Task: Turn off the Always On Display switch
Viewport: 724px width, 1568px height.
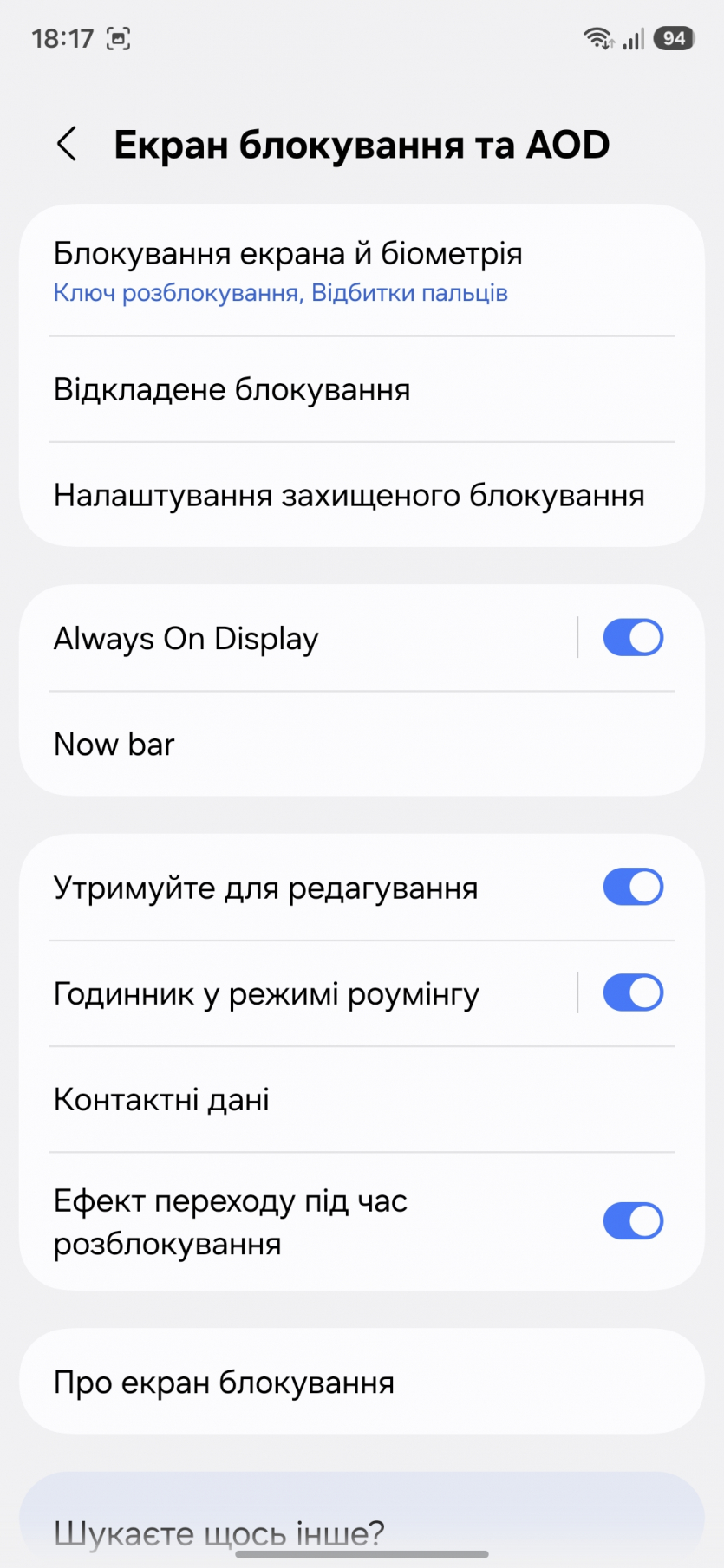Action: coord(633,638)
